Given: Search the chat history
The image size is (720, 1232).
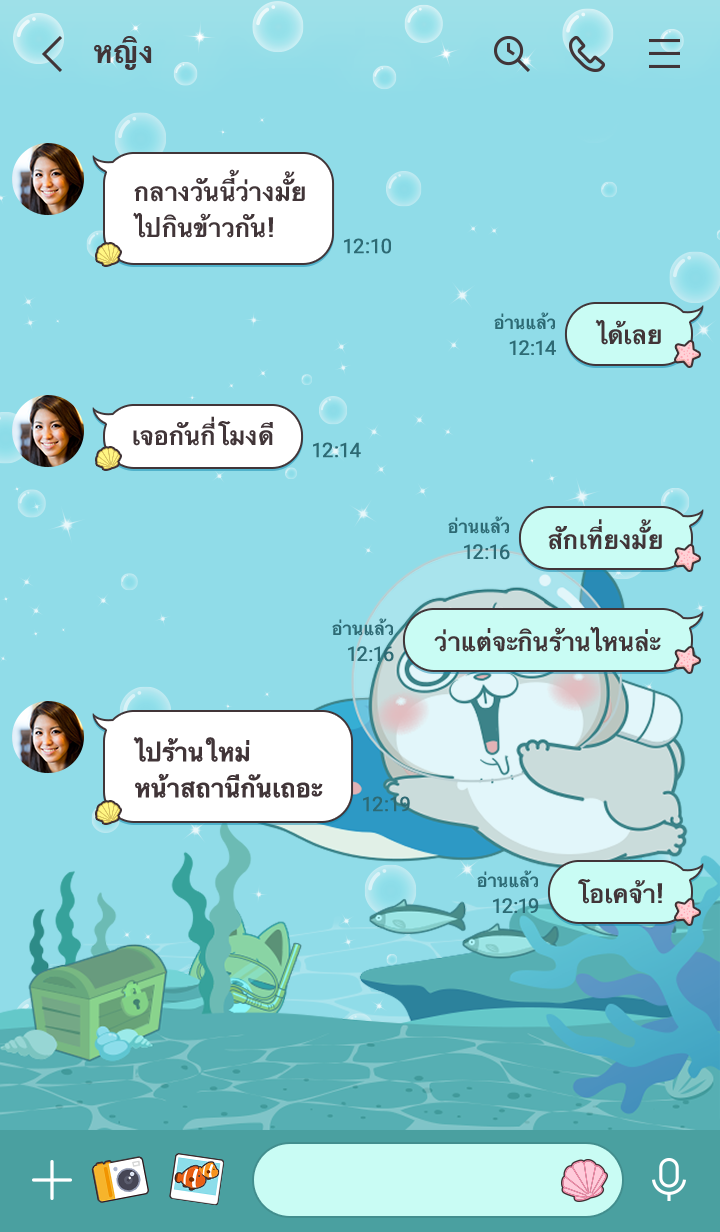Looking at the screenshot, I should 512,54.
